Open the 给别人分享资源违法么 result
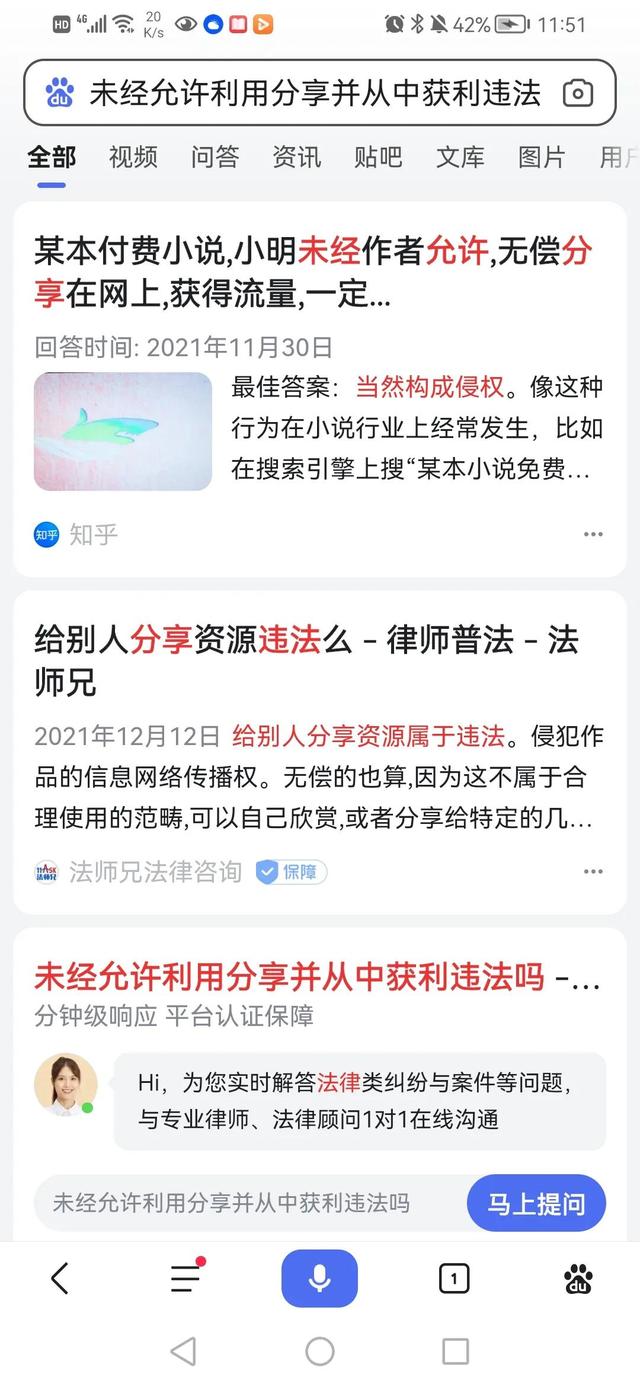 pyautogui.click(x=306, y=660)
